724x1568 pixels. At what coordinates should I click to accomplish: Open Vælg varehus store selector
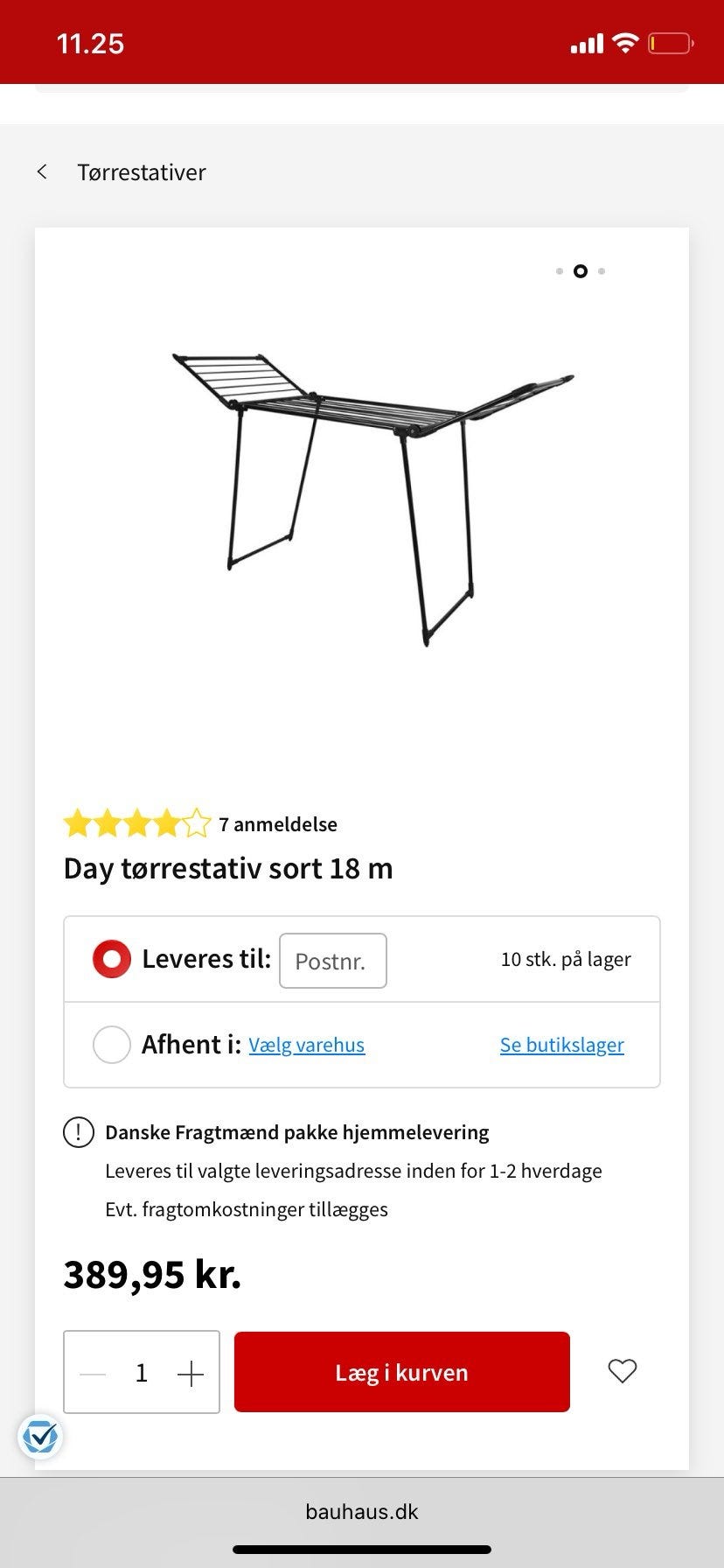pos(306,1044)
